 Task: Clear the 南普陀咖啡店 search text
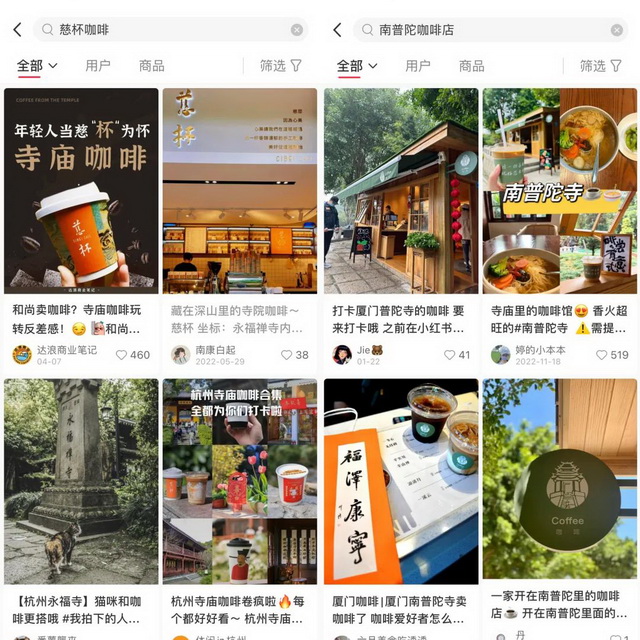(617, 30)
